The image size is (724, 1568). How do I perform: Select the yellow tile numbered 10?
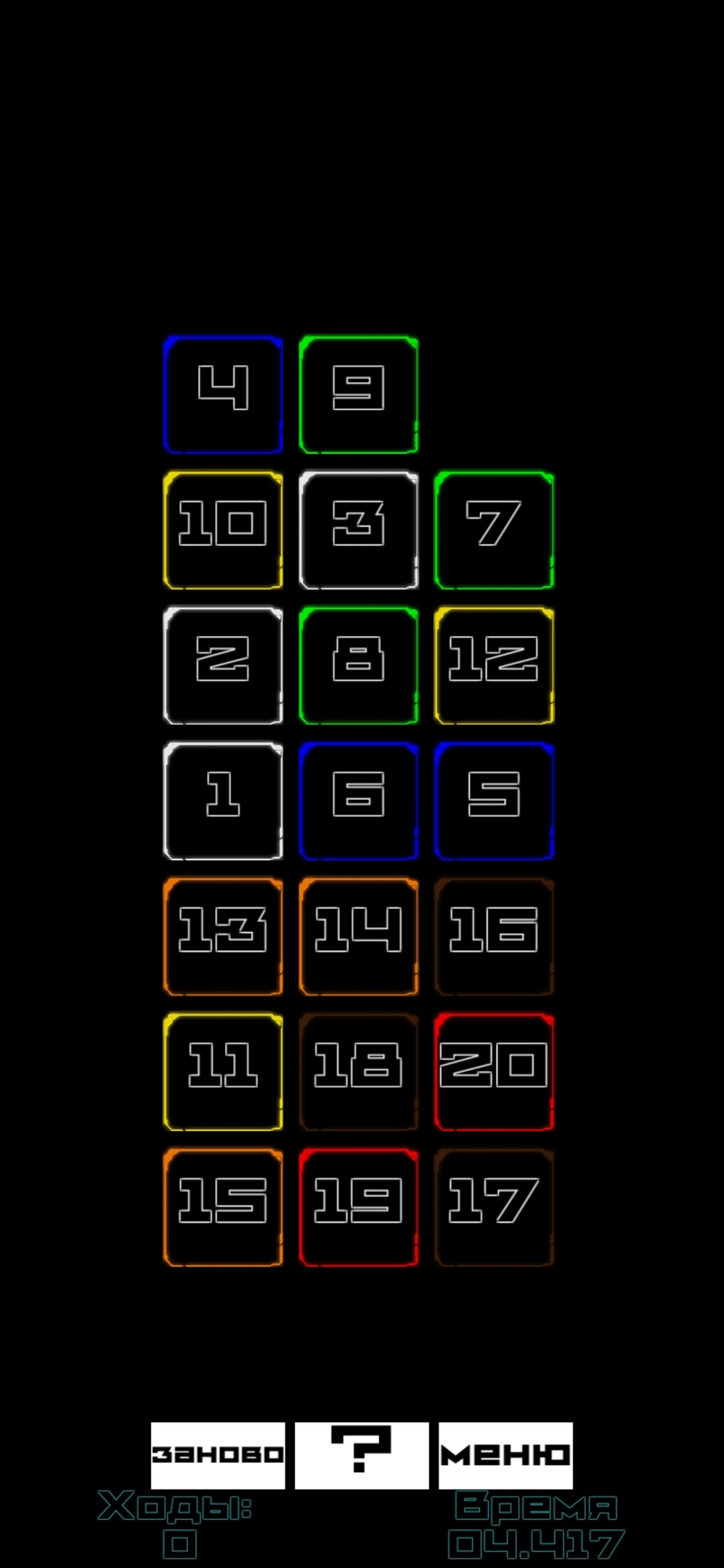[223, 530]
